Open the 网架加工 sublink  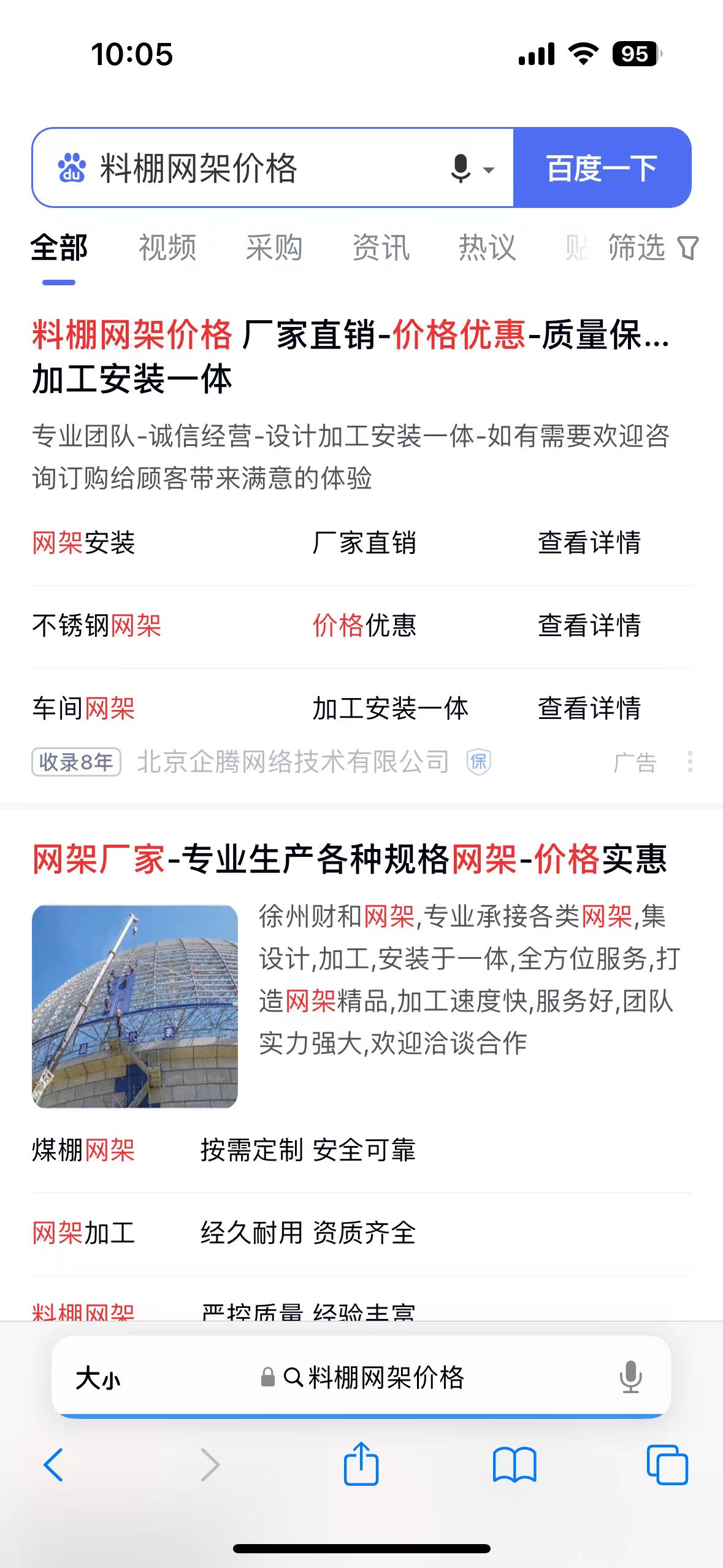[84, 1233]
